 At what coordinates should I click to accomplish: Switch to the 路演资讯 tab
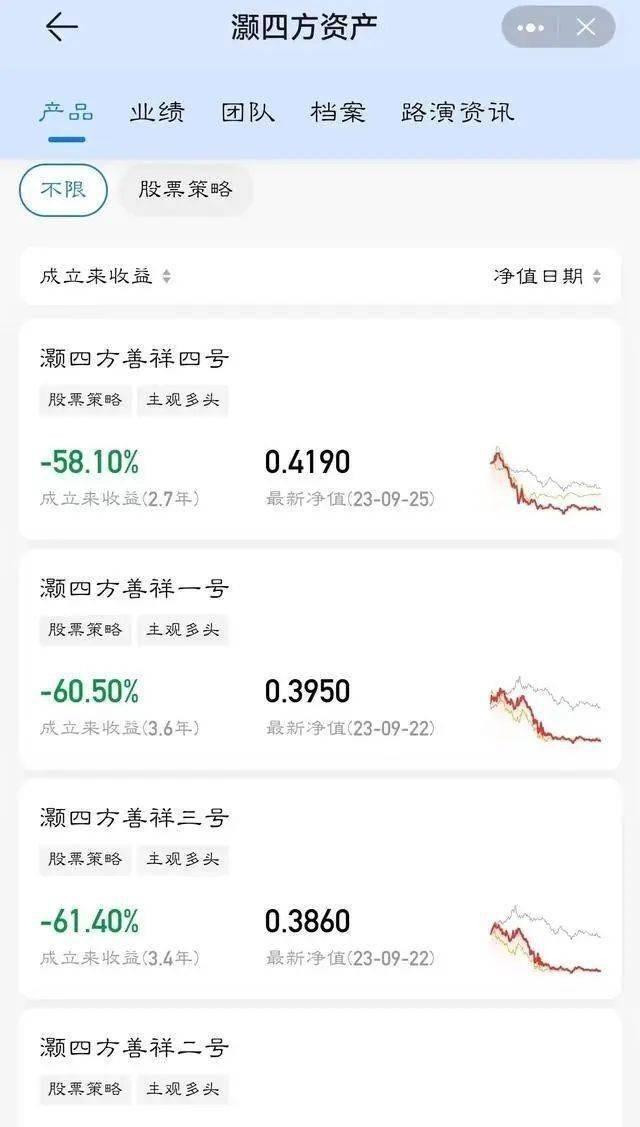point(457,112)
